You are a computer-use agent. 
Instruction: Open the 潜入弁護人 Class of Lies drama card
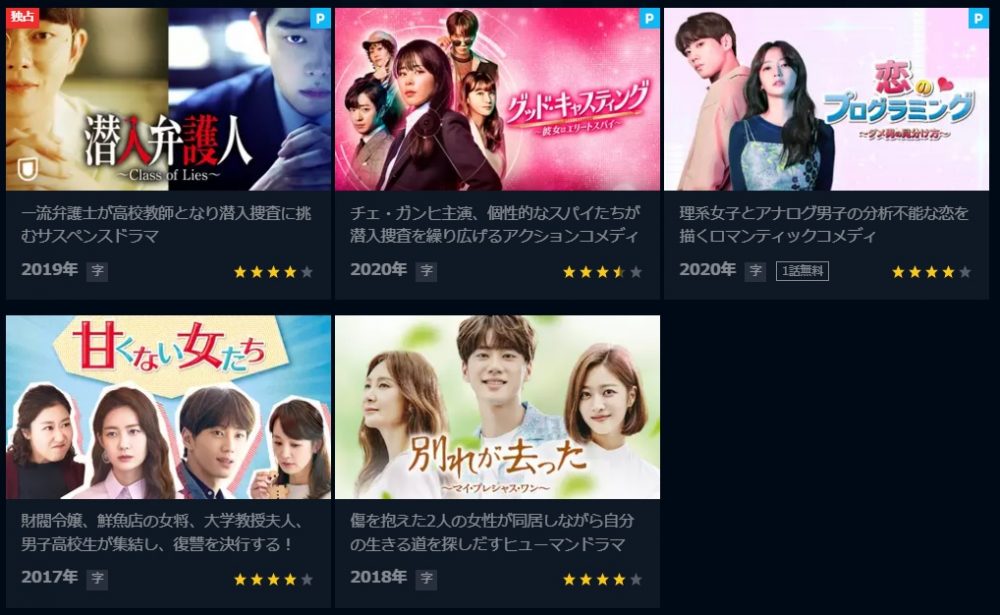pyautogui.click(x=168, y=100)
